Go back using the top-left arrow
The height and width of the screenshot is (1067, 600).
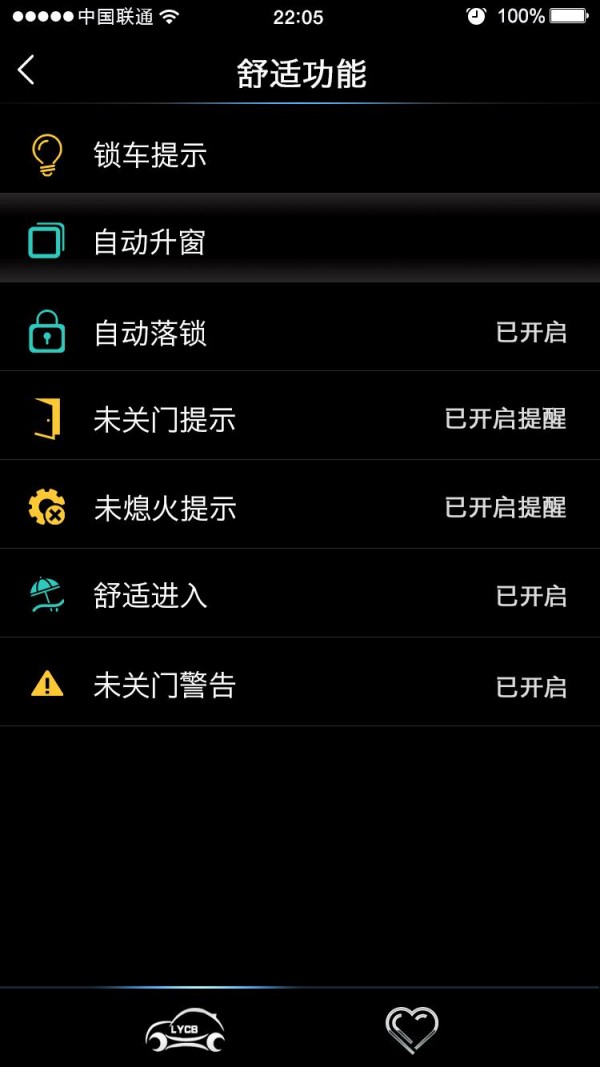(x=27, y=70)
